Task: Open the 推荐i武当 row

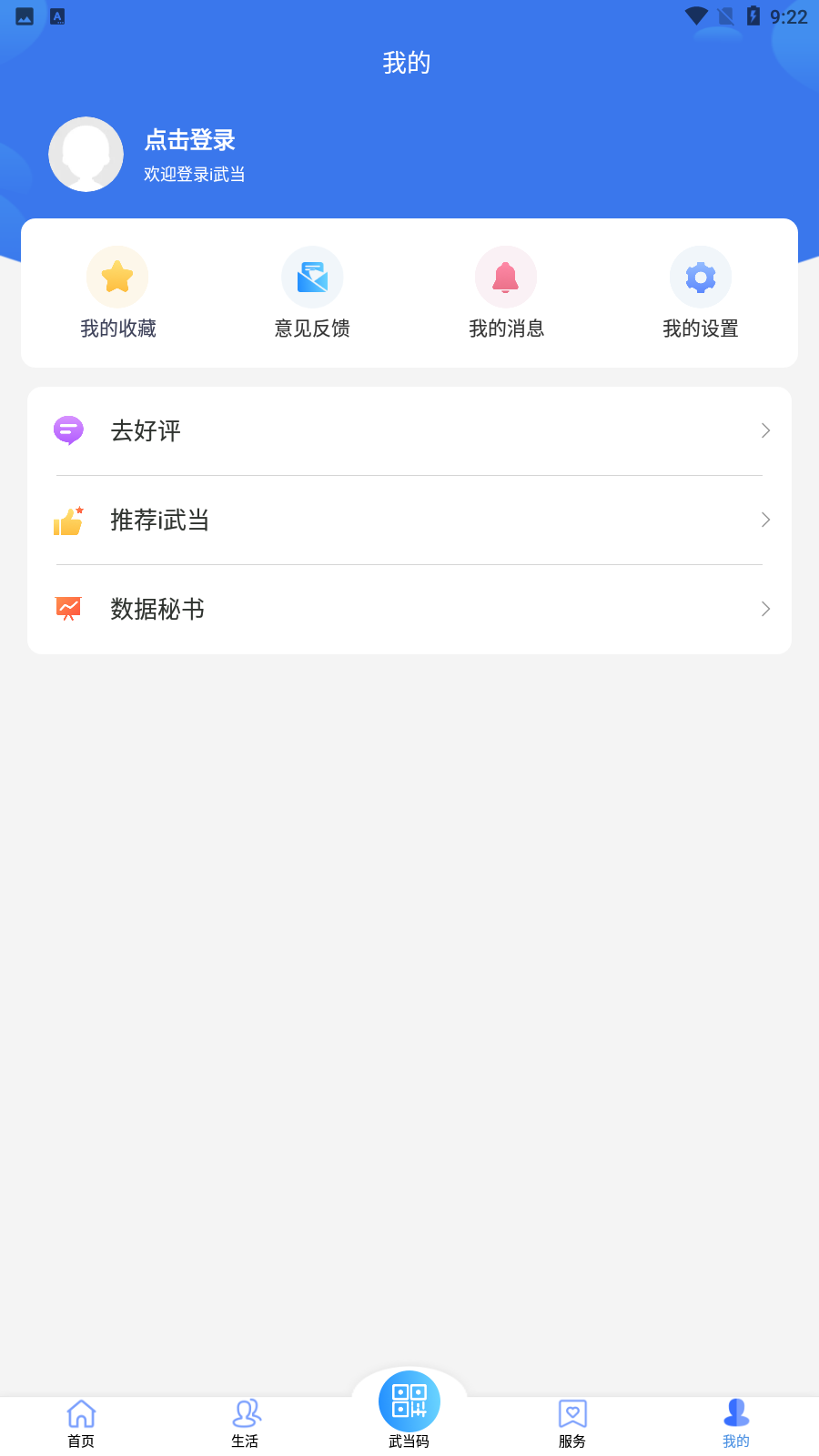Action: point(409,520)
